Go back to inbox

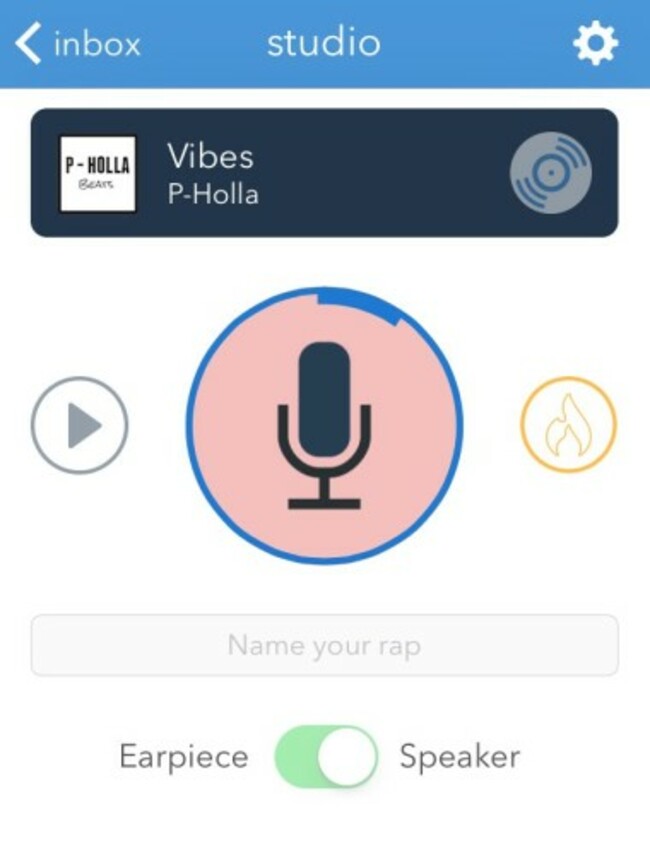click(77, 44)
